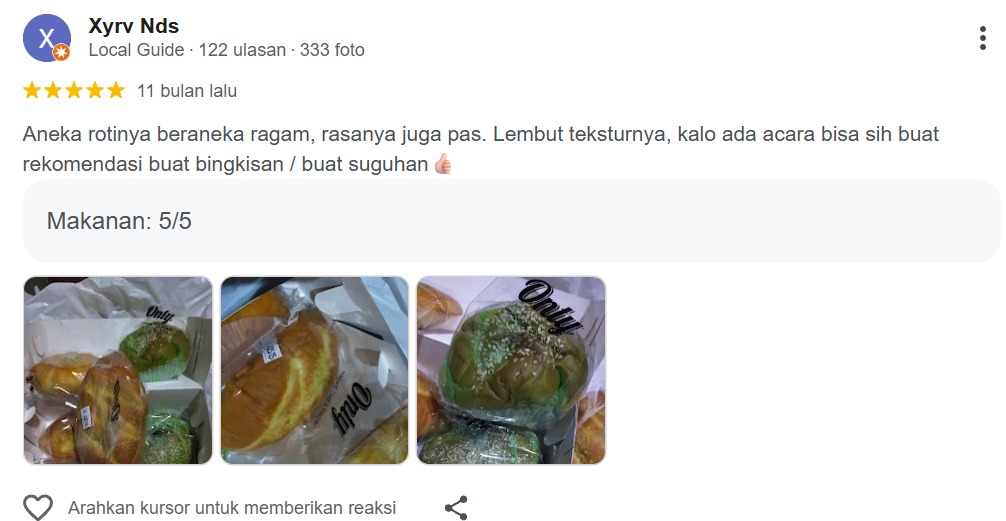
Task: Like this review with the heart icon
Action: pos(38,507)
